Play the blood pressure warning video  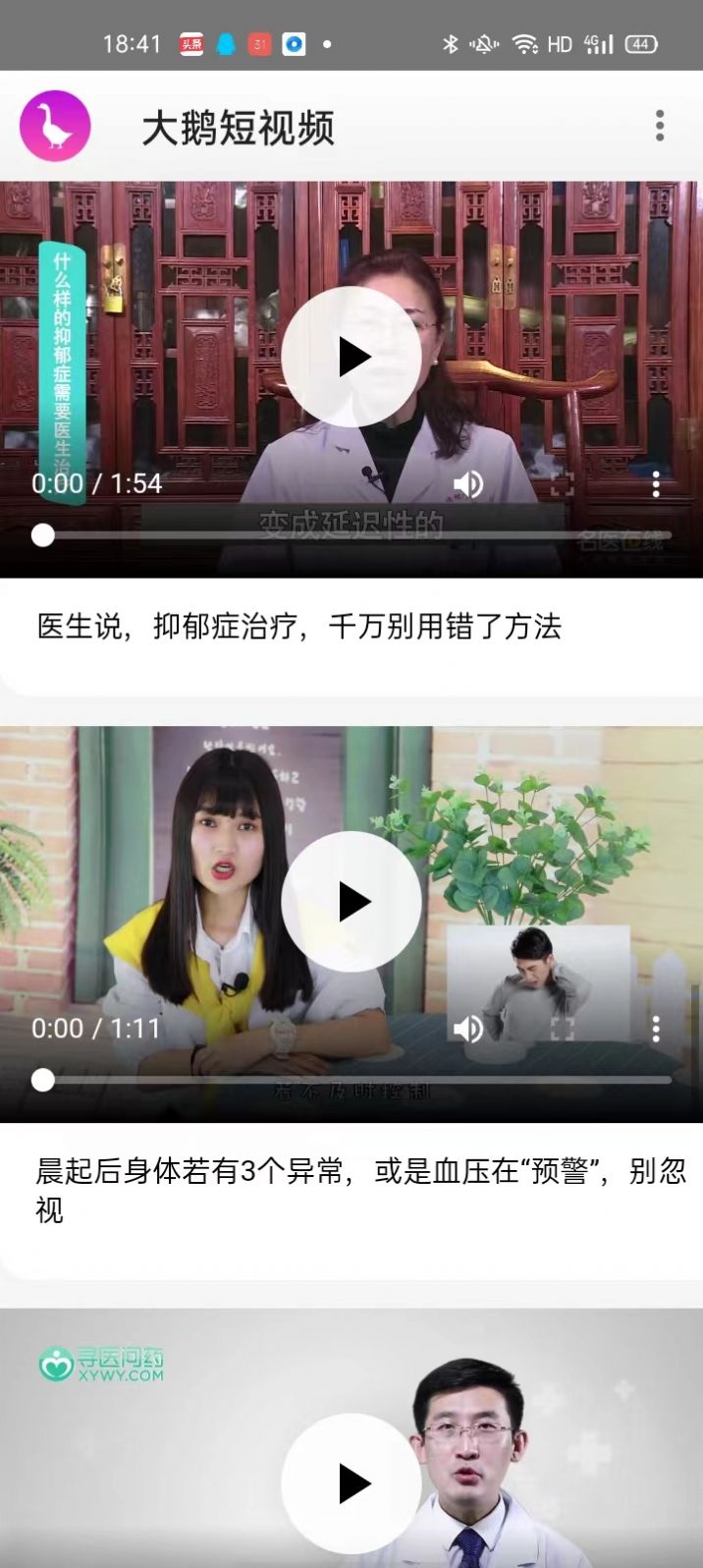[x=351, y=902]
